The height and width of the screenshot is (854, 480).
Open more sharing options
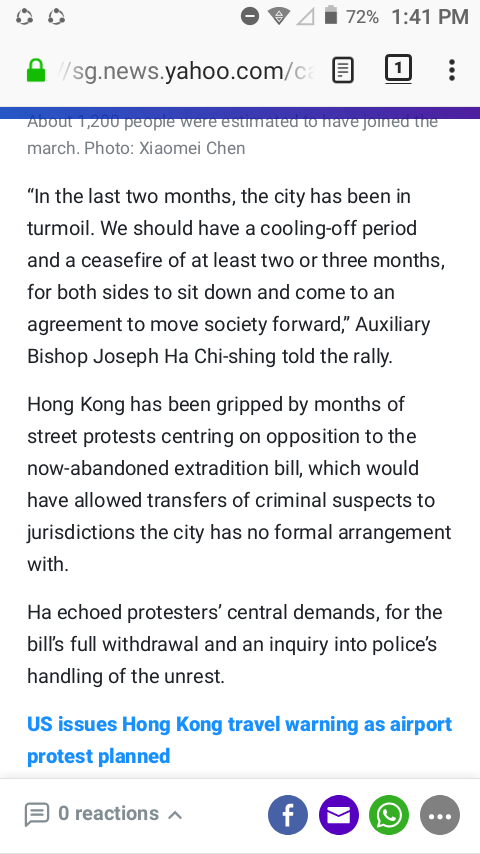point(440,815)
